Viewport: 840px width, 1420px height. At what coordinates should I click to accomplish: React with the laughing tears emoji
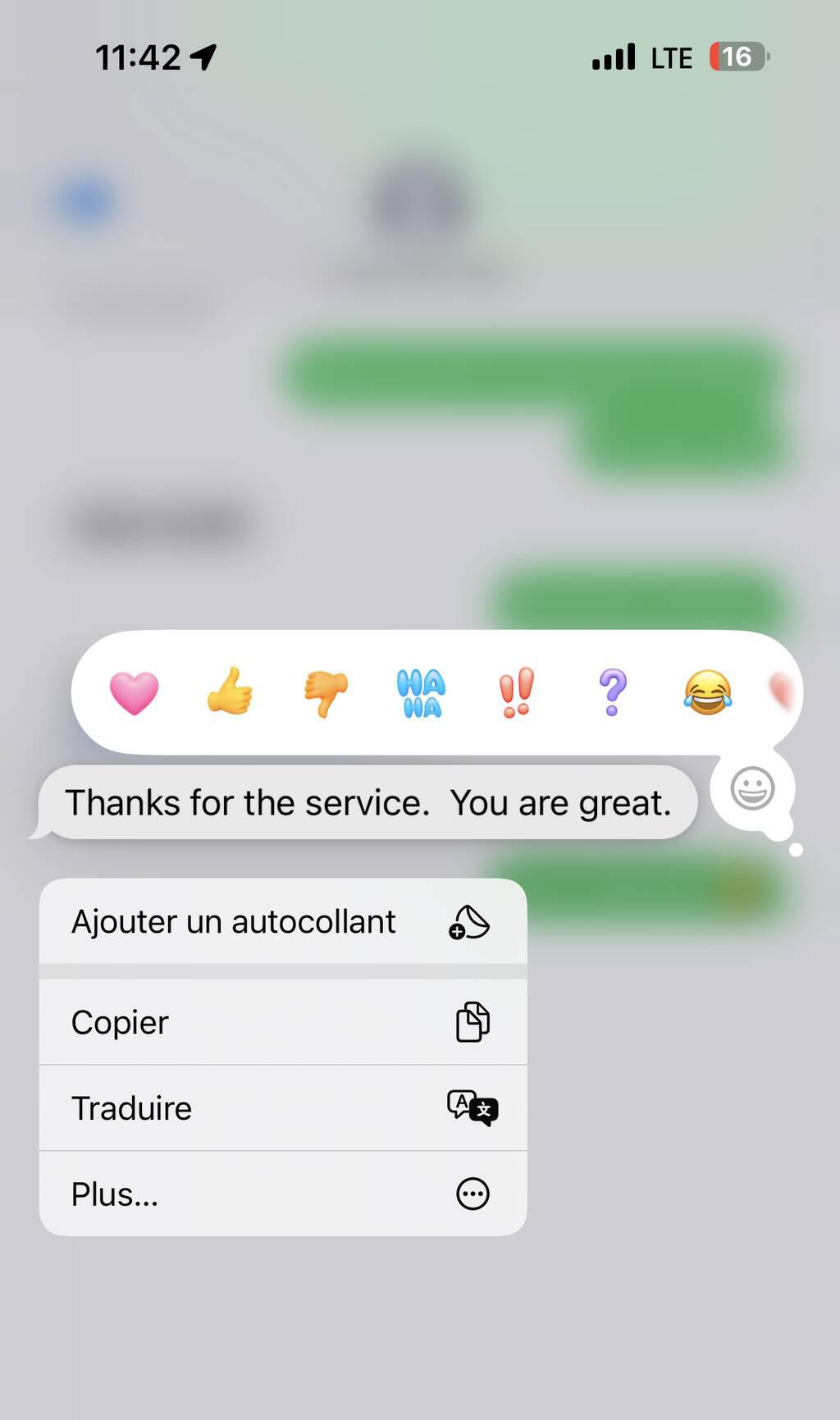[x=707, y=692]
